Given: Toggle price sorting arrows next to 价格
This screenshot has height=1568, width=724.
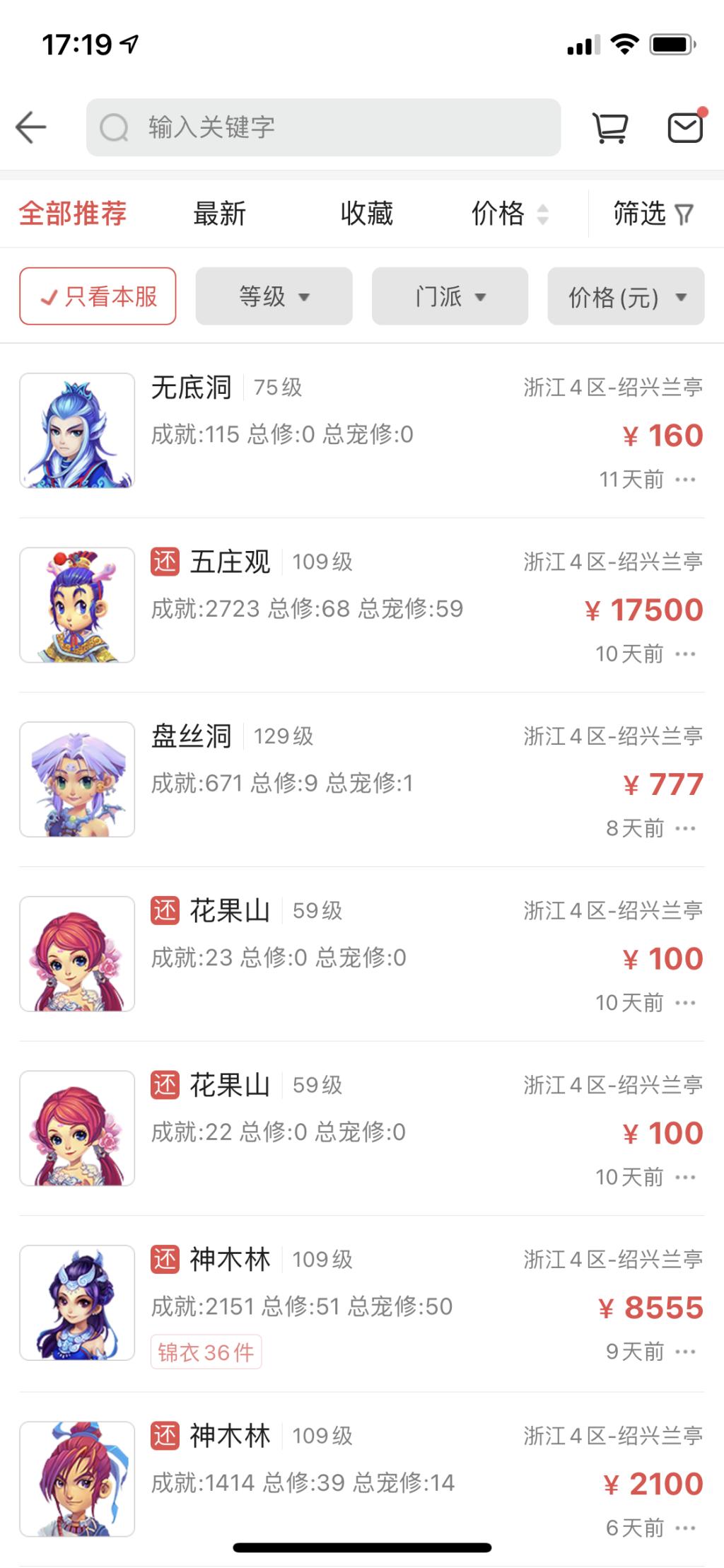Looking at the screenshot, I should pos(541,214).
